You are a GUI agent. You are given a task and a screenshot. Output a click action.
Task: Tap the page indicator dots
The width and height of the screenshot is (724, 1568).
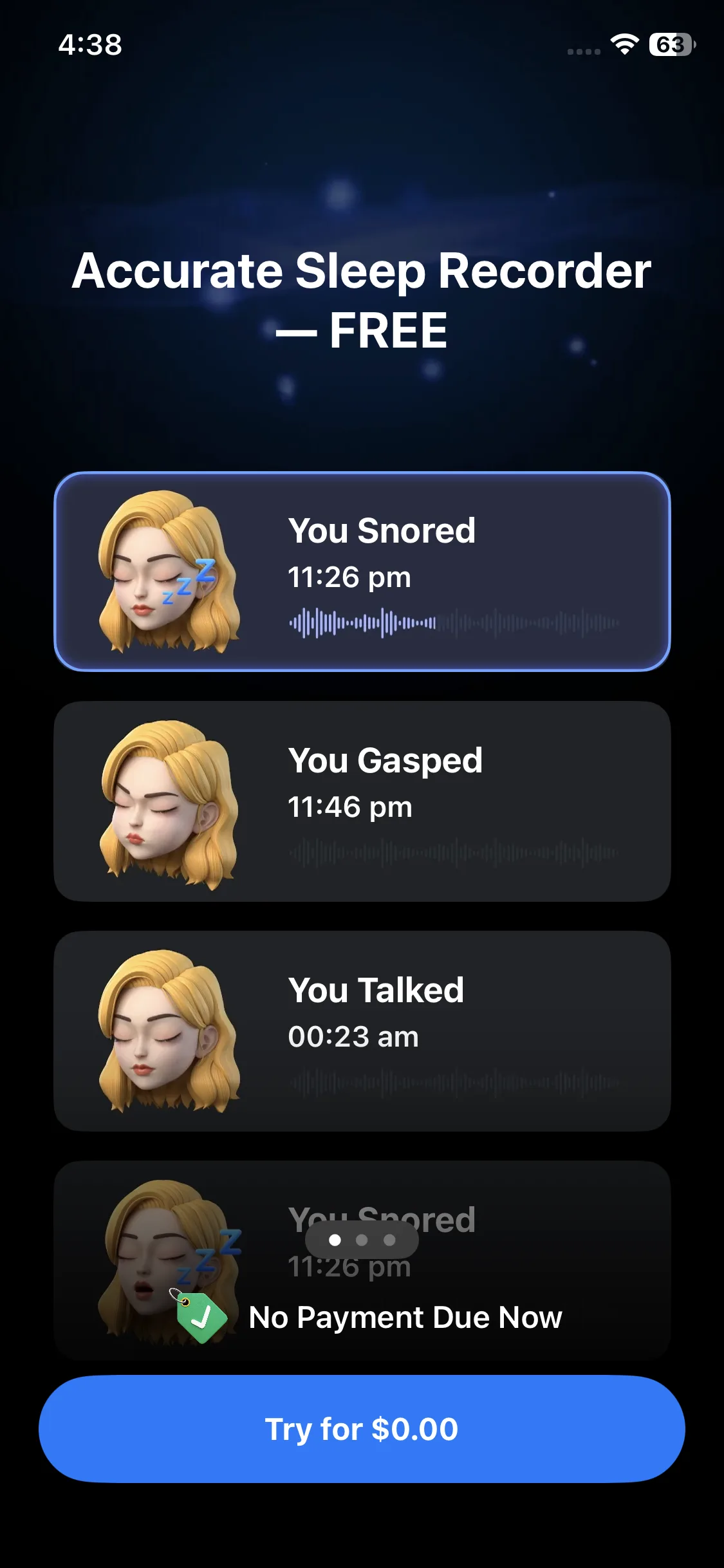(x=362, y=1240)
